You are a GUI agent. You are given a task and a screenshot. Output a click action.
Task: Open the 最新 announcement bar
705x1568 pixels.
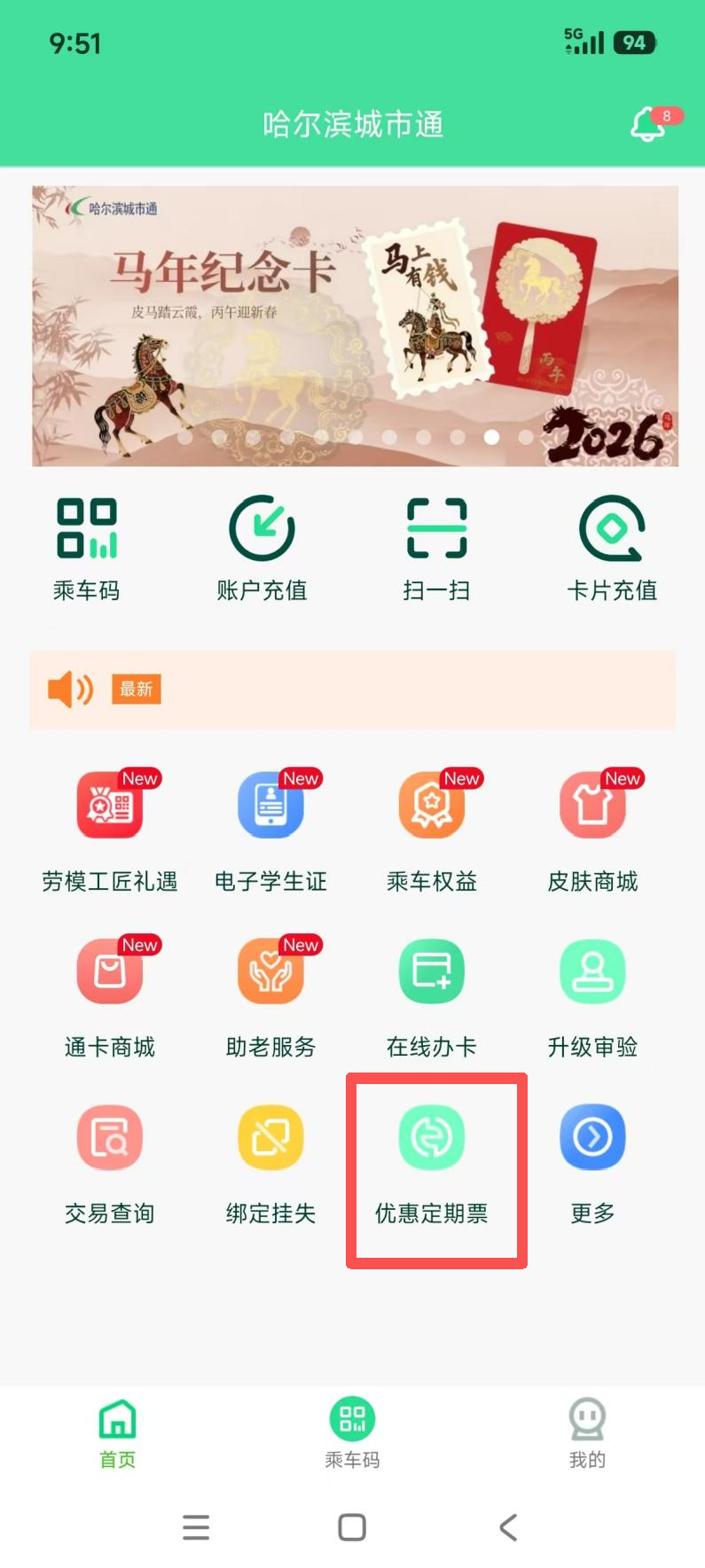353,690
